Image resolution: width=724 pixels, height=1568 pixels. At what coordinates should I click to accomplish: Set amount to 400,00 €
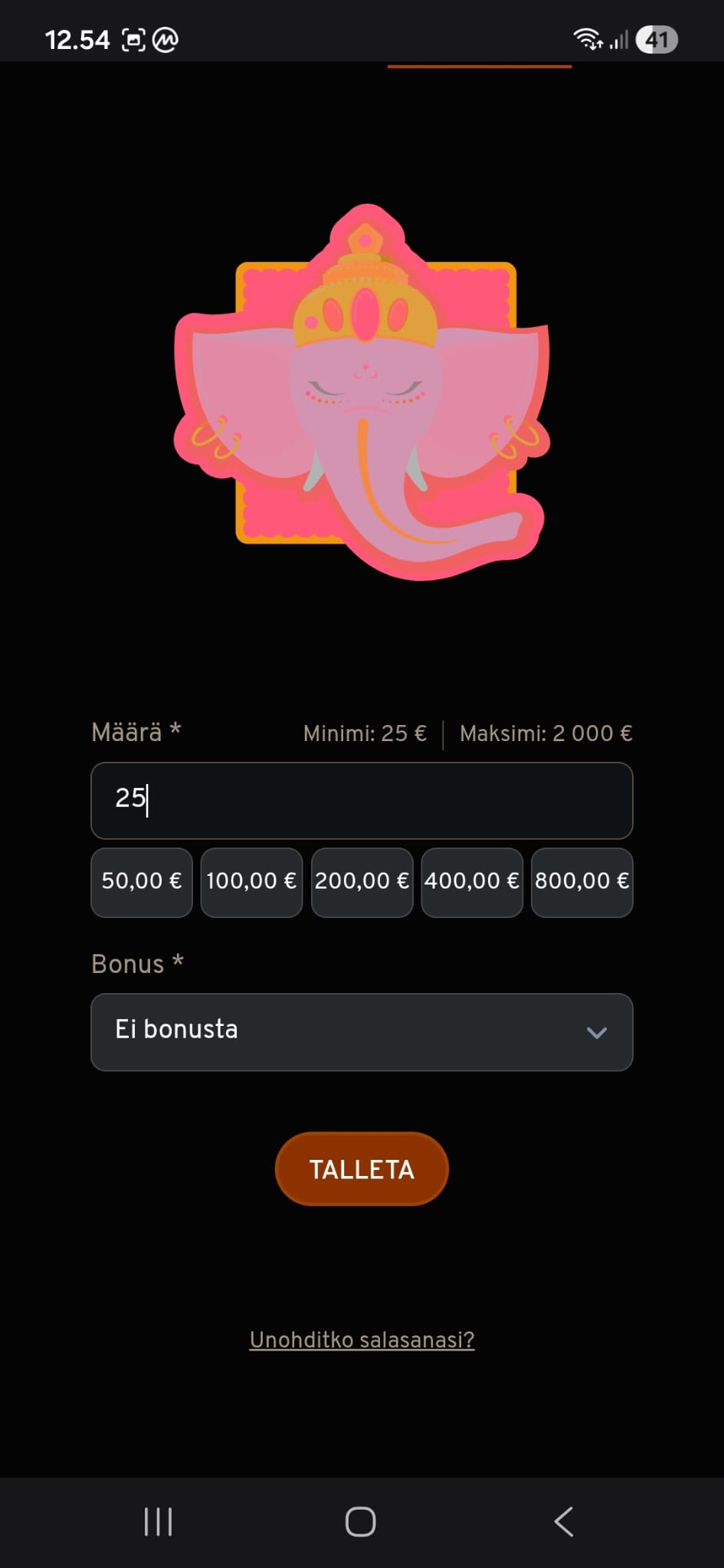click(472, 882)
